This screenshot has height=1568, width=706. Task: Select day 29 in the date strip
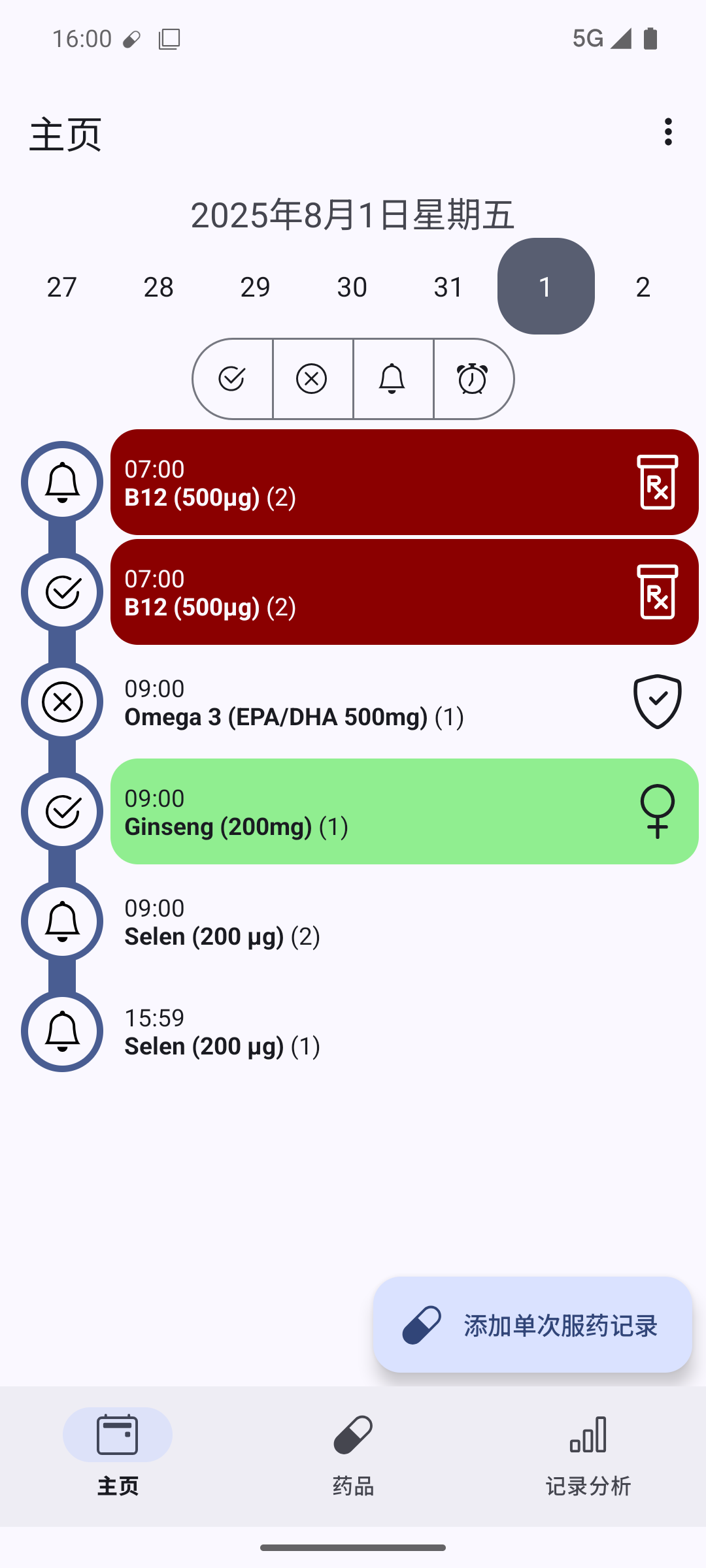coord(255,287)
